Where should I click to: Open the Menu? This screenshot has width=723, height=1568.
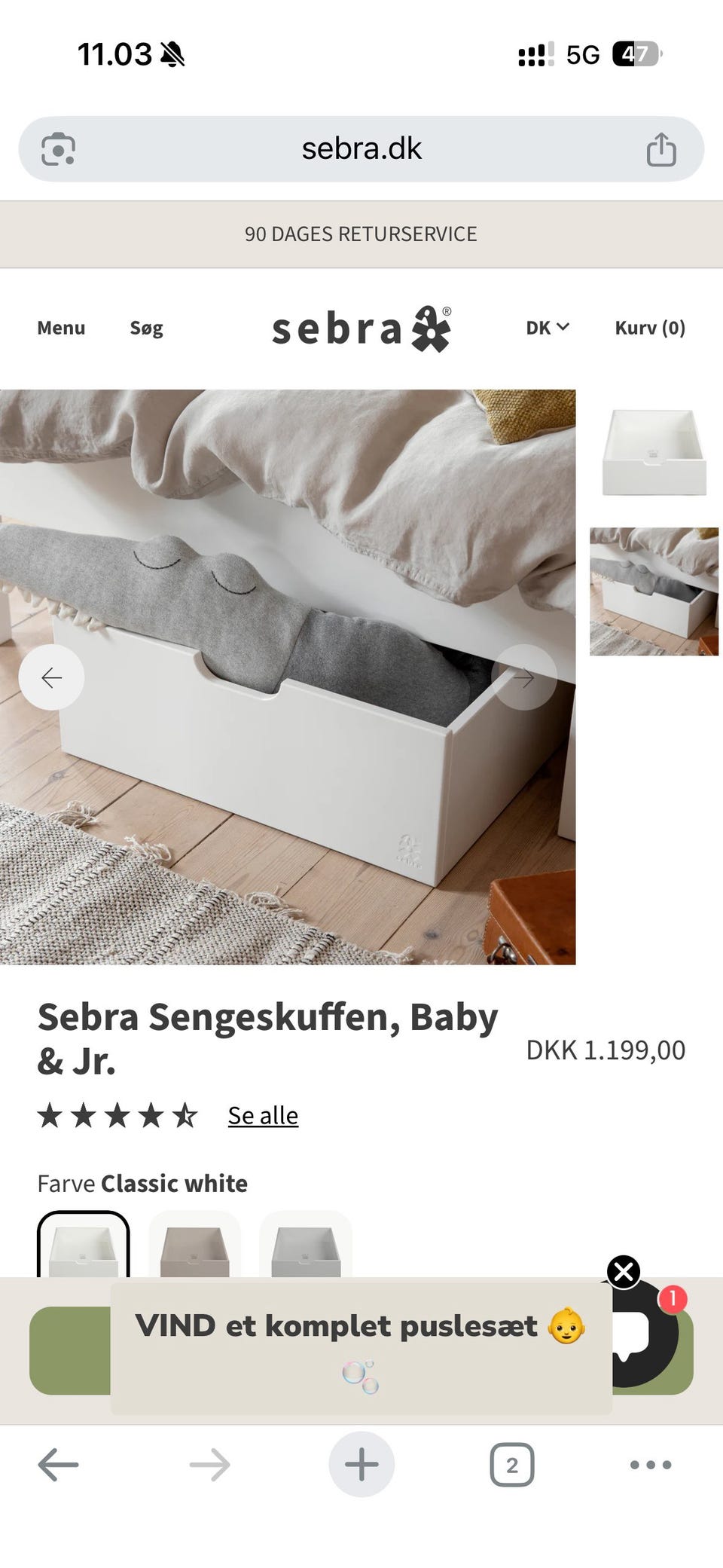pos(61,328)
